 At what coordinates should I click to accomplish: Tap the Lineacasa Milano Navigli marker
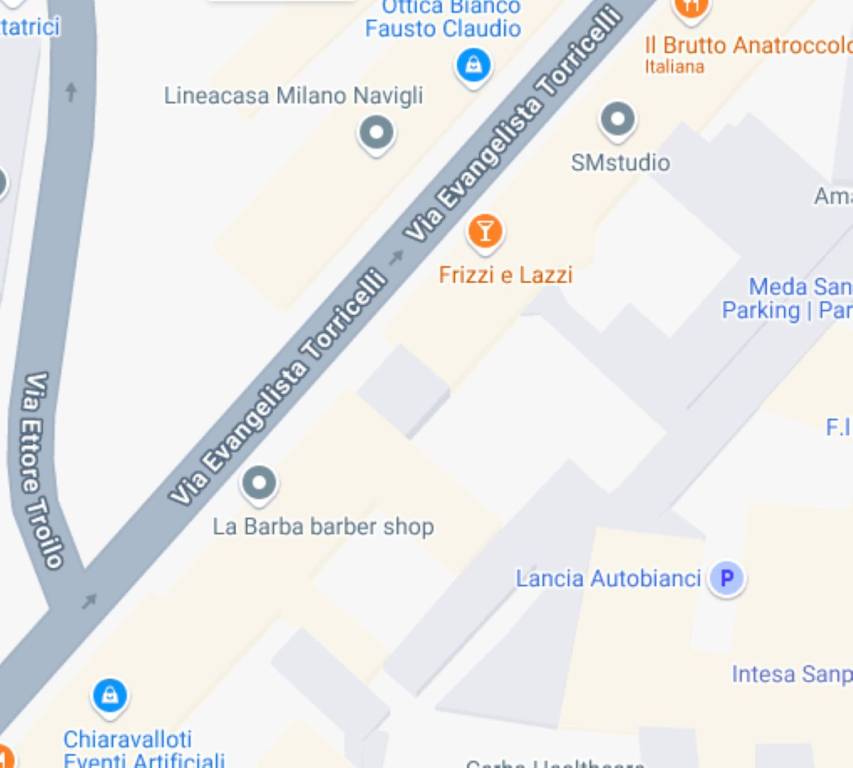click(x=377, y=132)
